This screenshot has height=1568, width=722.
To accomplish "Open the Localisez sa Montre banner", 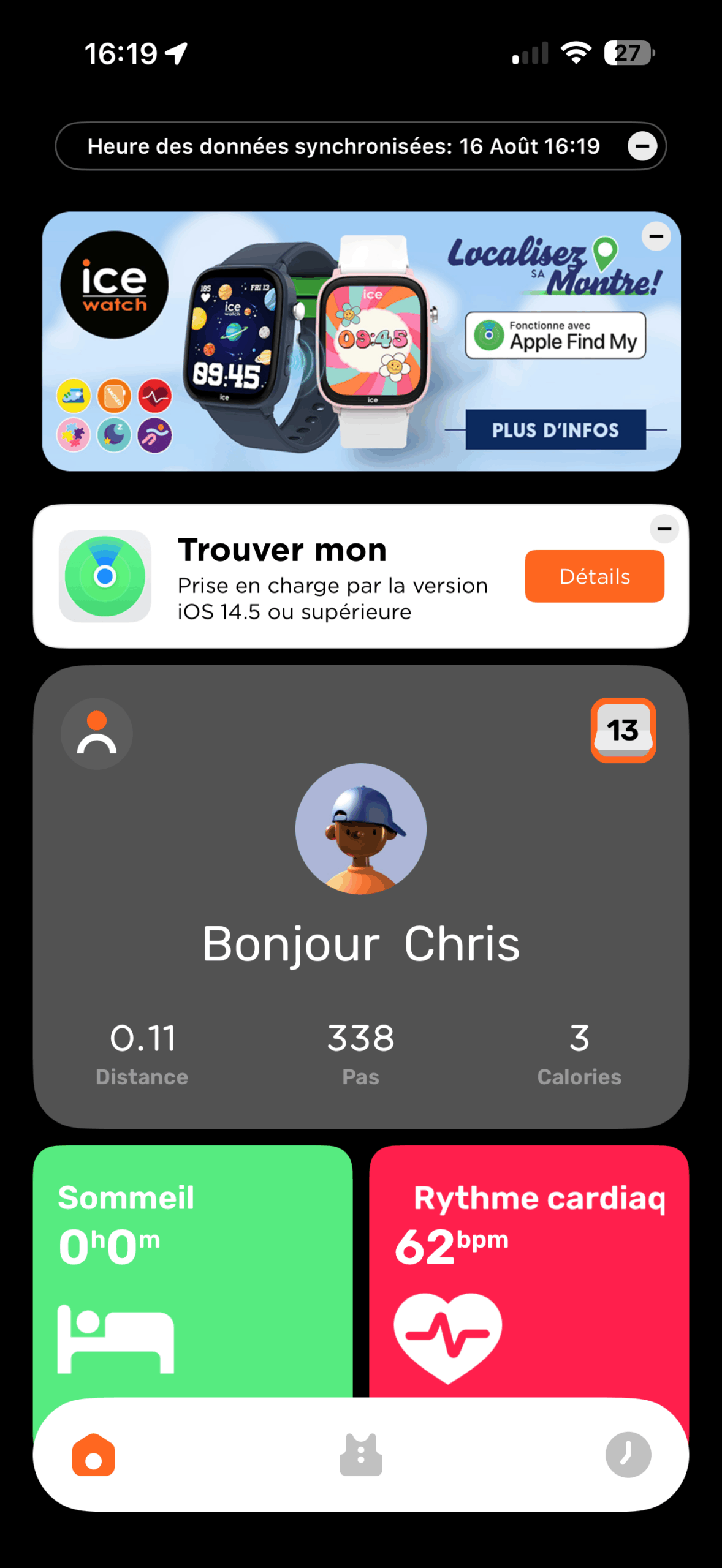I will tap(361, 341).
